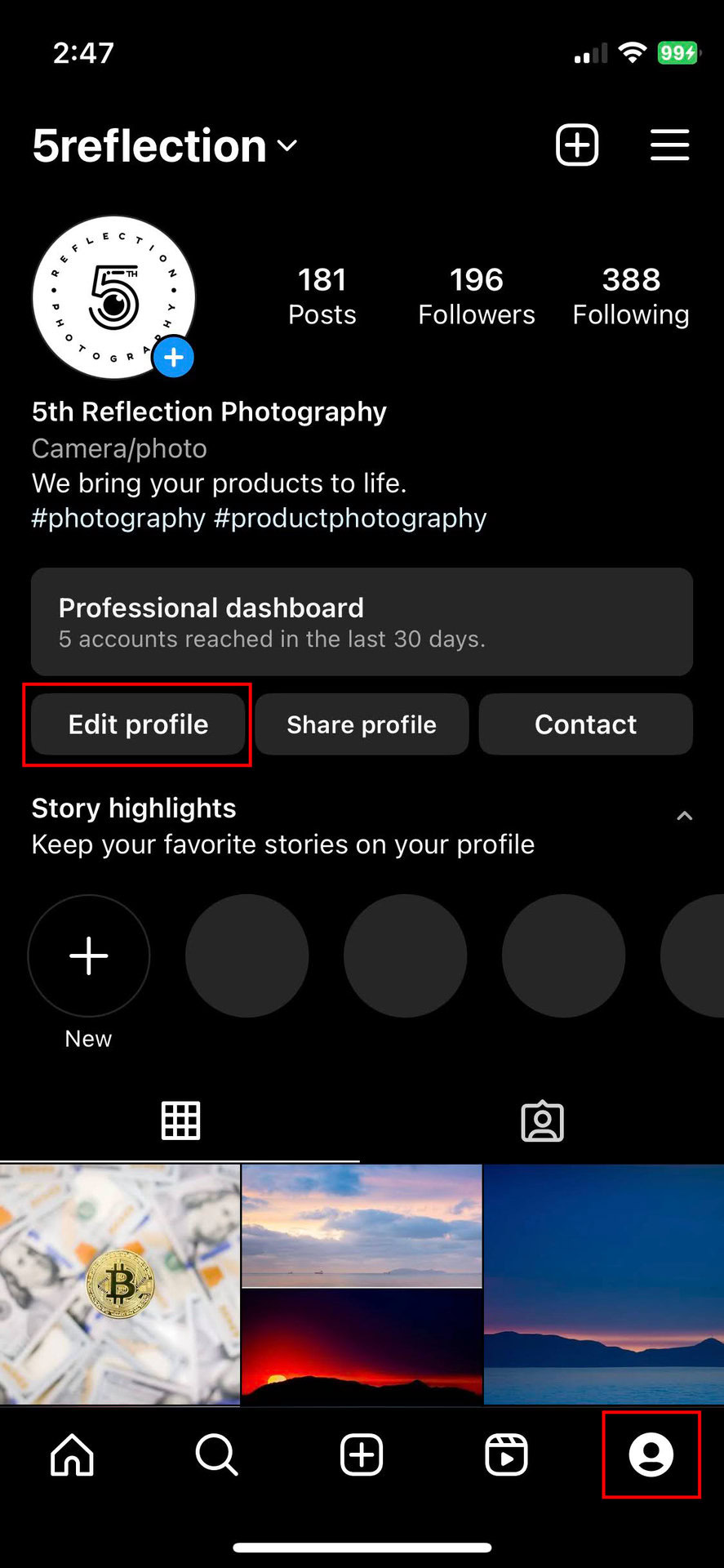Tap the create new post plus icon in header
The width and height of the screenshot is (724, 1568).
pyautogui.click(x=577, y=145)
